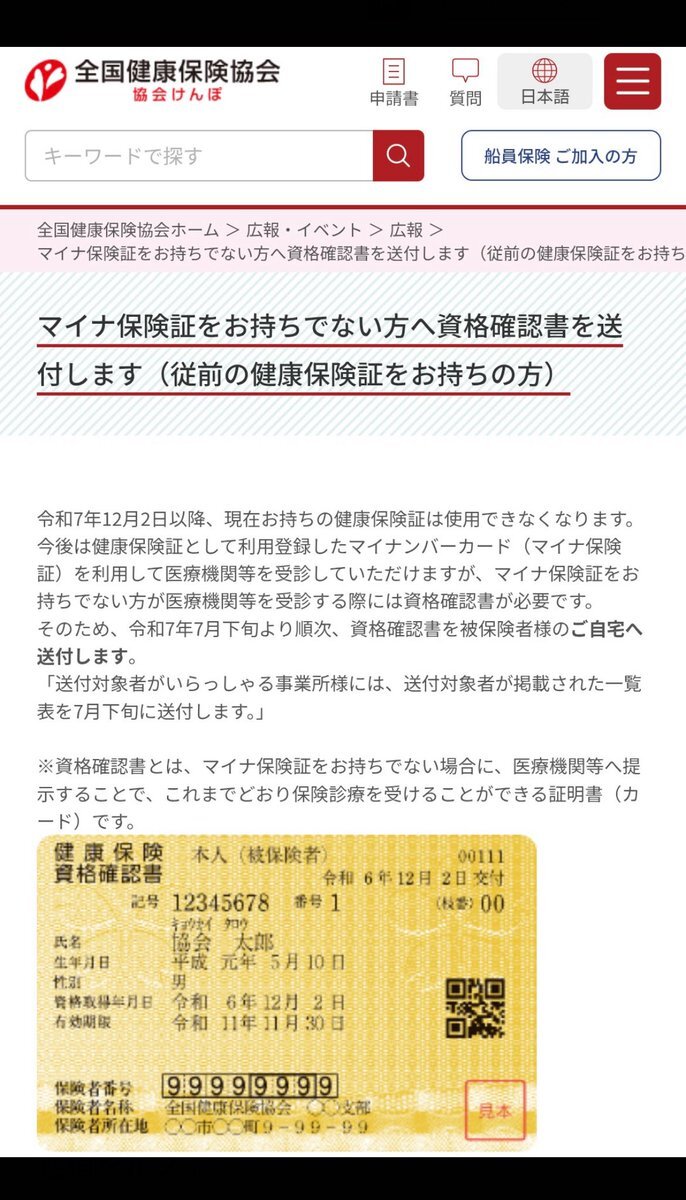Open 船員保険 ご加入の方 page
The height and width of the screenshot is (1200, 686).
click(x=560, y=156)
